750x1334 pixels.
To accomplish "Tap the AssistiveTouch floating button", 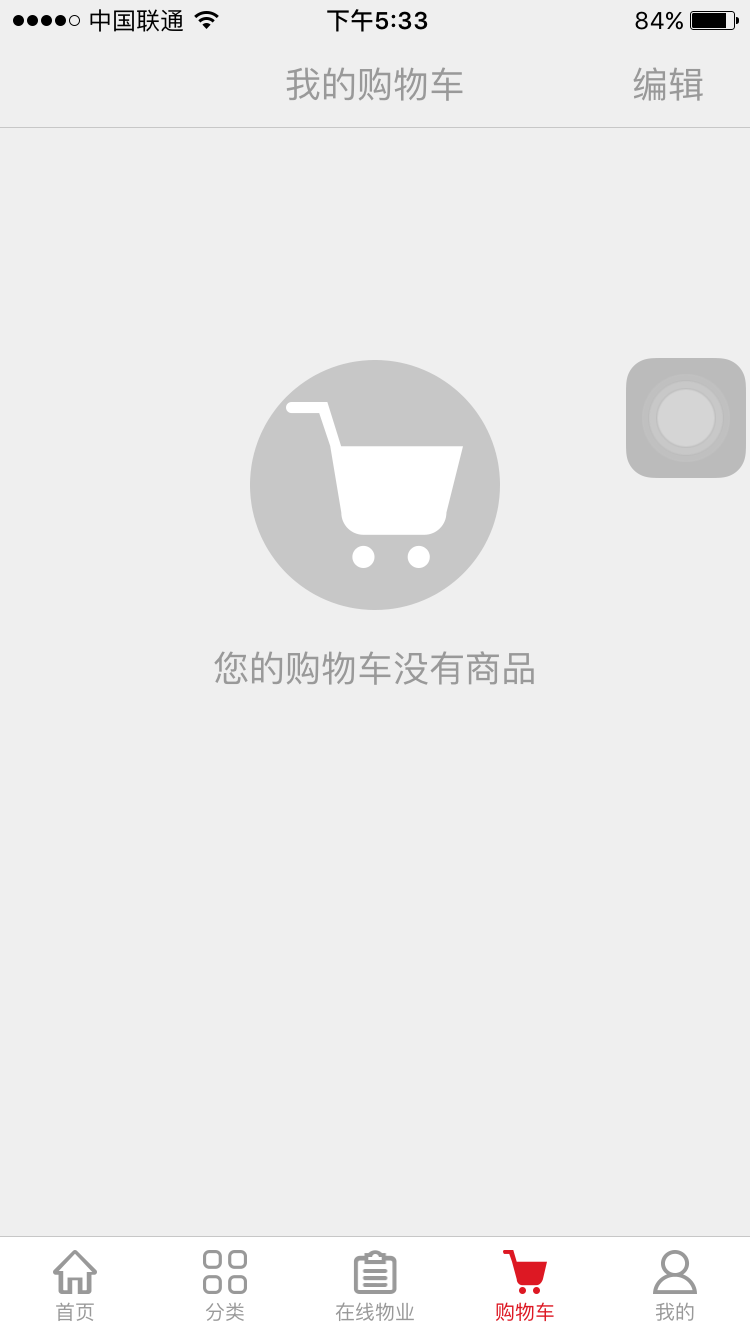I will pos(686,418).
